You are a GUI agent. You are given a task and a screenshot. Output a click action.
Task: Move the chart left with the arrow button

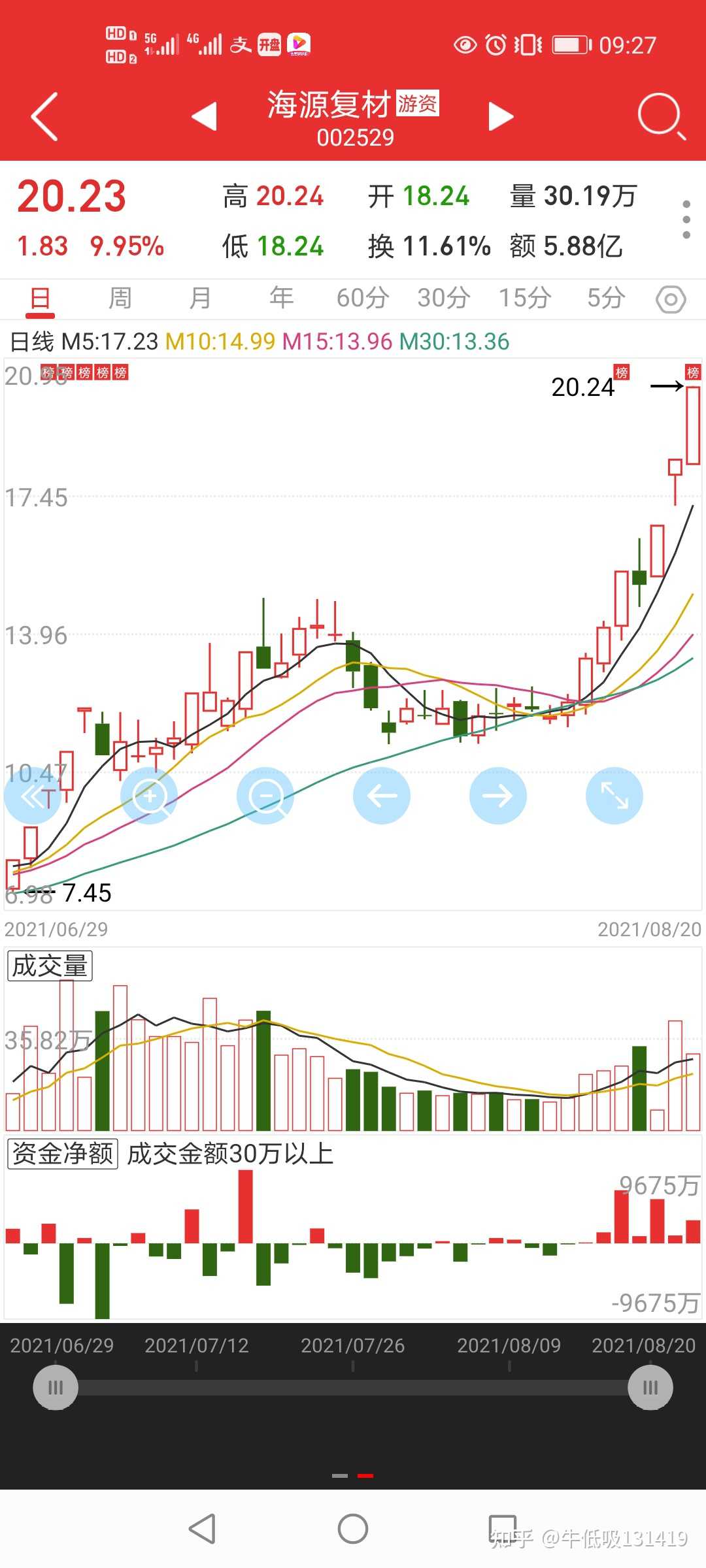pyautogui.click(x=382, y=796)
